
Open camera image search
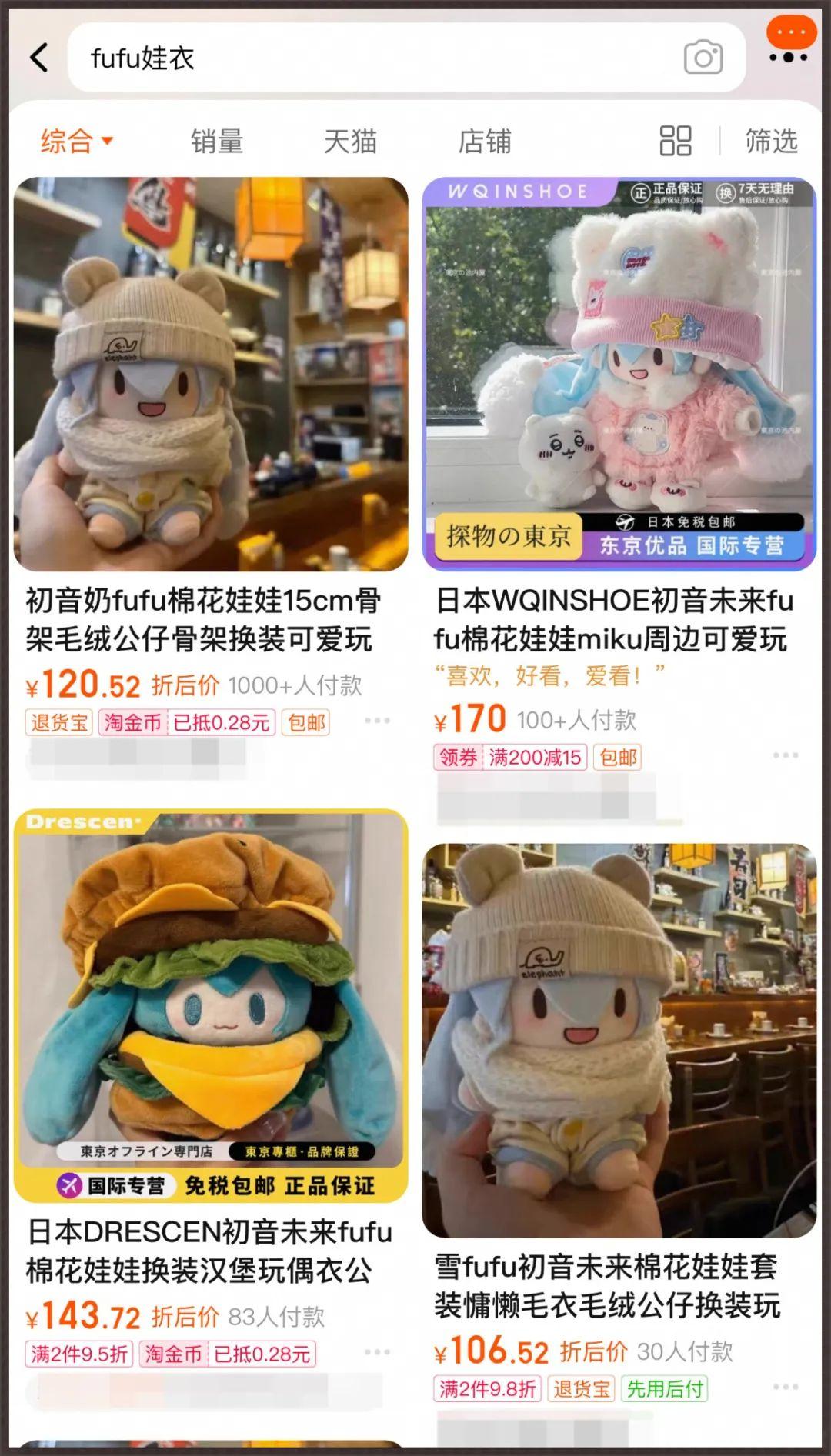pos(703,58)
